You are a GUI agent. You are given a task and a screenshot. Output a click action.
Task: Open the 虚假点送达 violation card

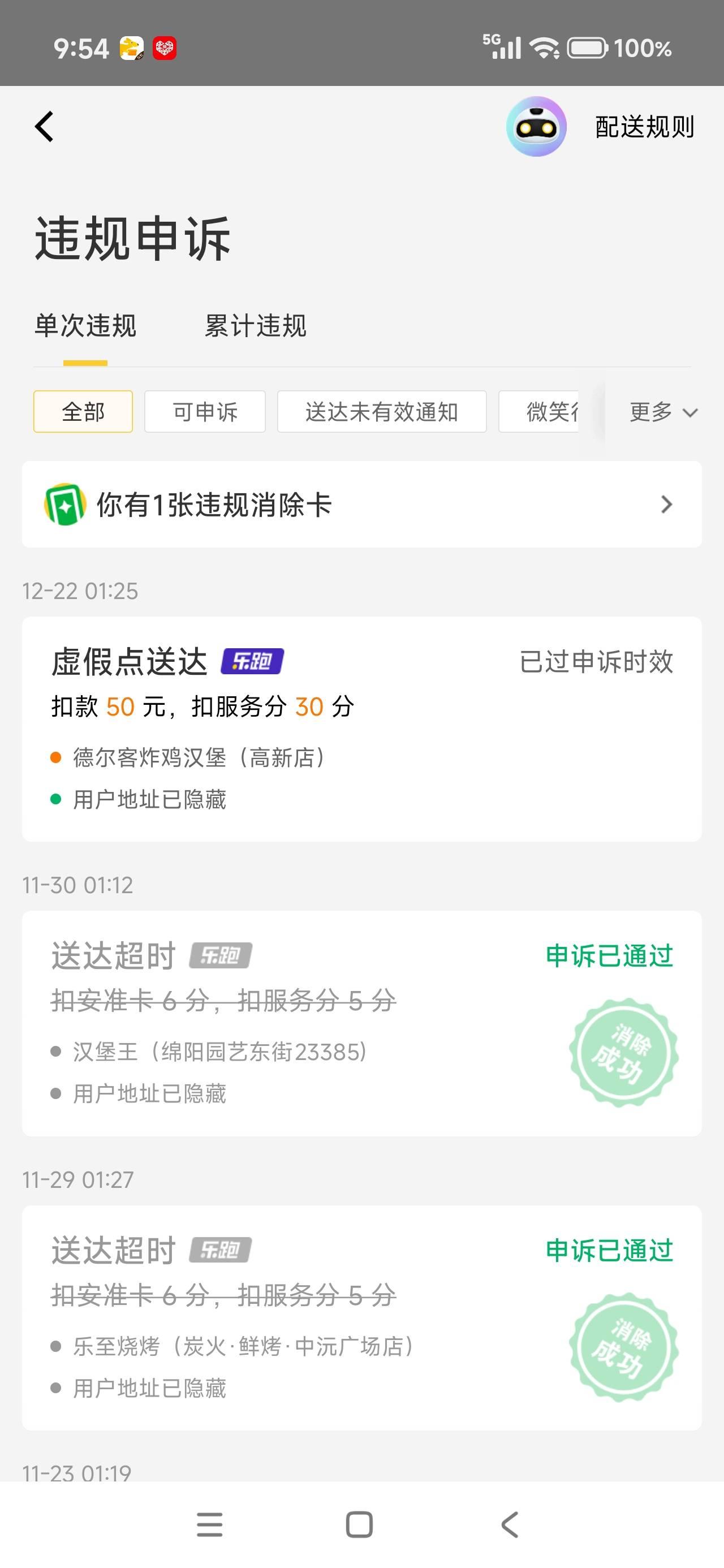tap(361, 729)
